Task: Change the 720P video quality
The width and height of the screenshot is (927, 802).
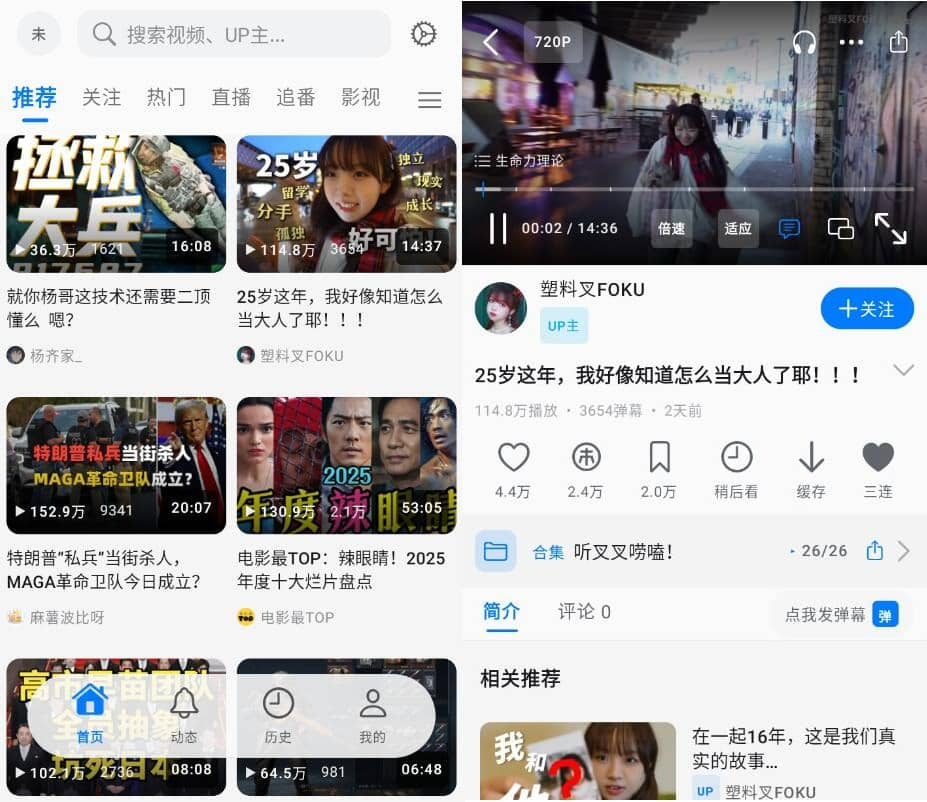Action: 552,43
